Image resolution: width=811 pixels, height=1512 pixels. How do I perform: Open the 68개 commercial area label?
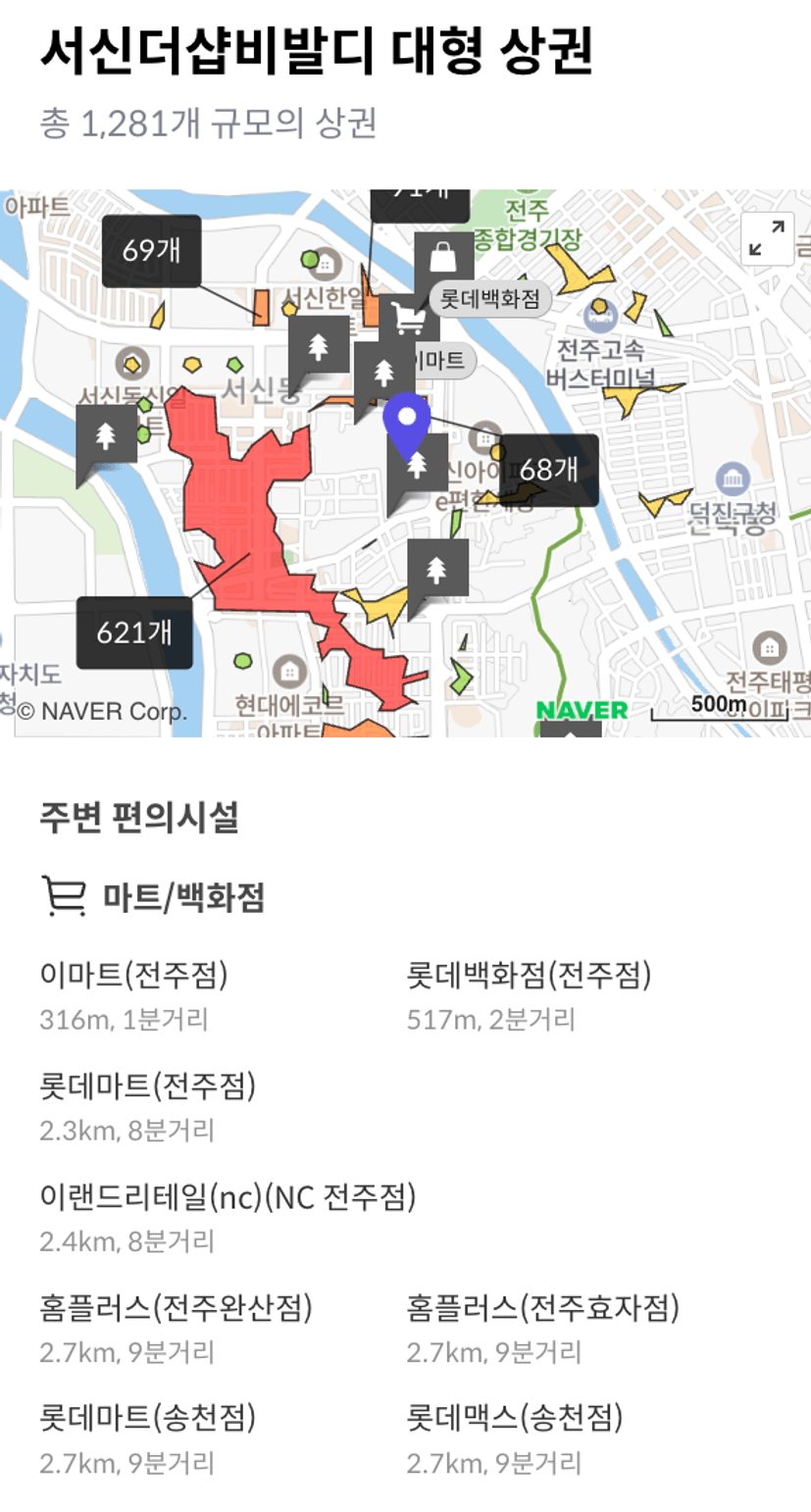[x=549, y=470]
